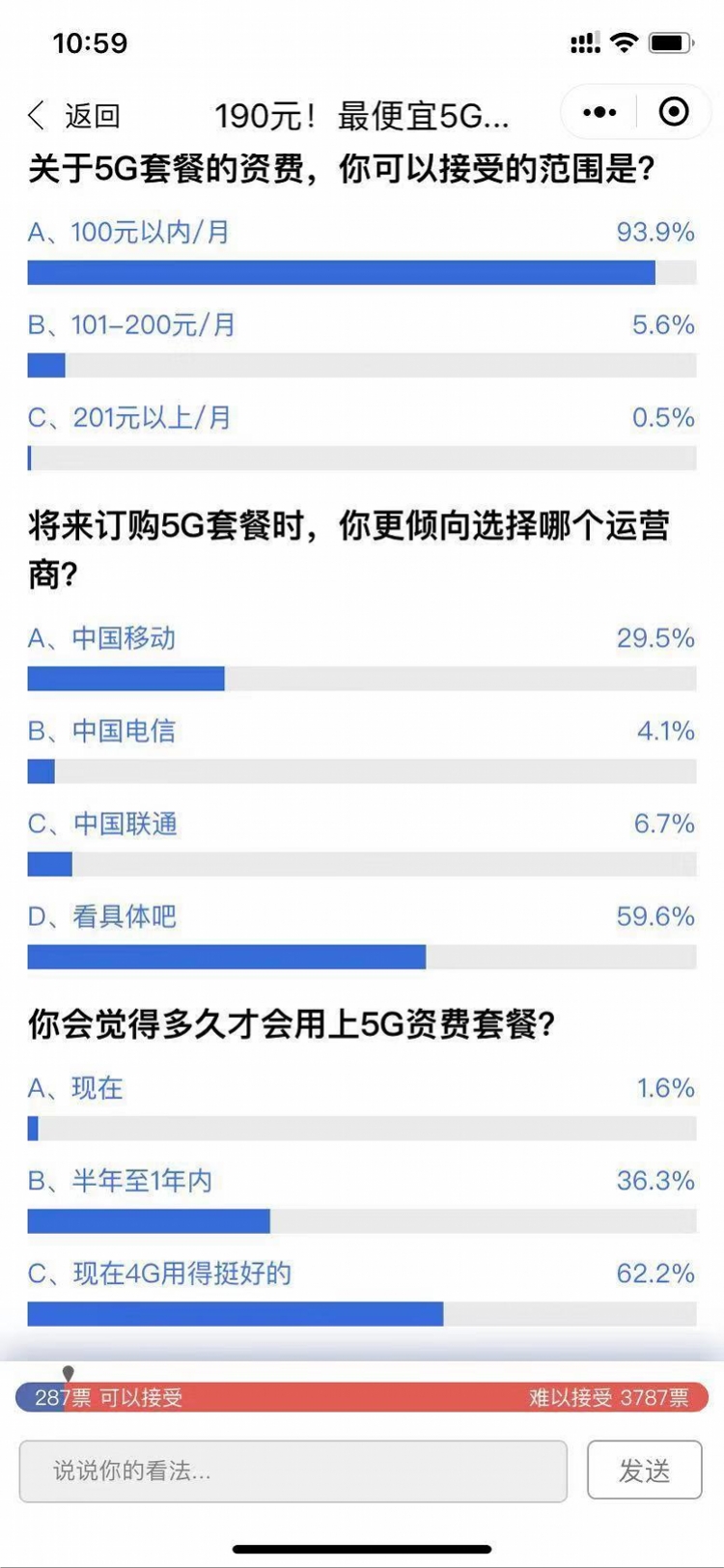Close the mini program with the circle icon
Image resolution: width=724 pixels, height=1568 pixels.
click(674, 113)
